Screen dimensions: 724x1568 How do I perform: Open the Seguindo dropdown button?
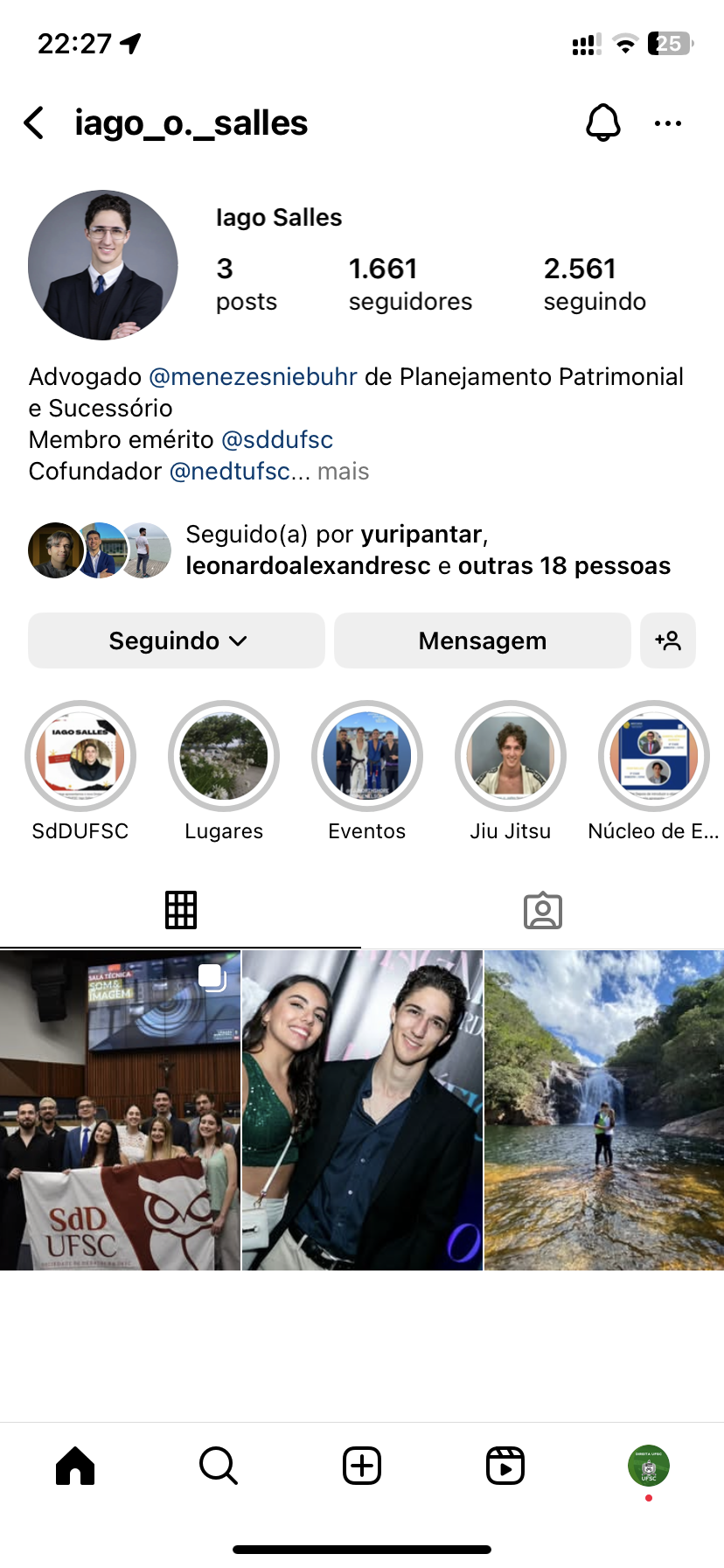177,640
